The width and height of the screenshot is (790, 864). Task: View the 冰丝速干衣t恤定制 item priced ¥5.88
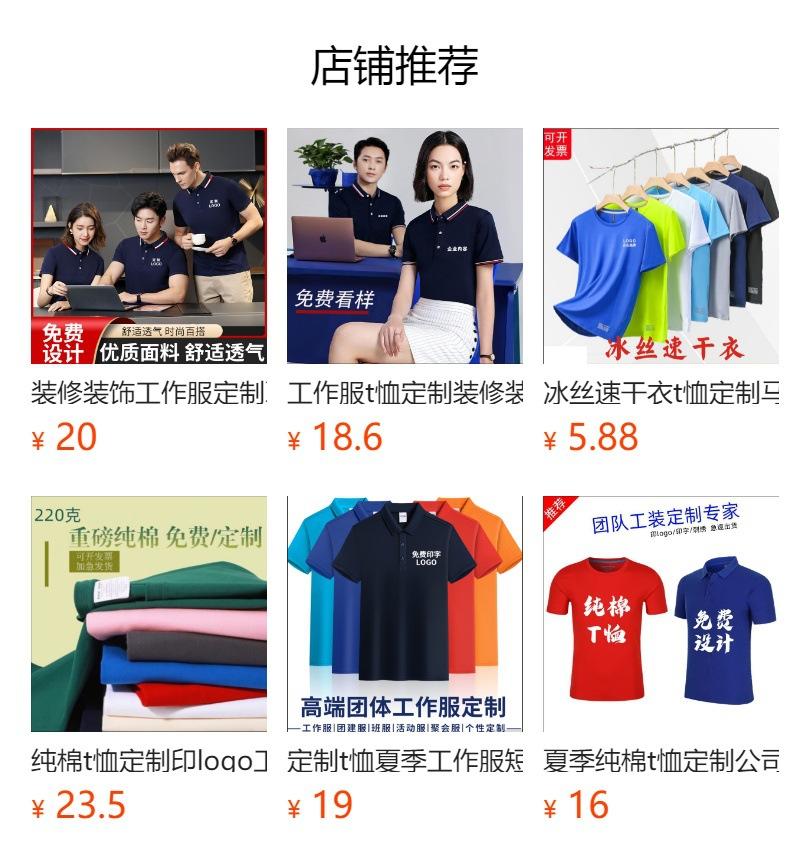(x=661, y=292)
